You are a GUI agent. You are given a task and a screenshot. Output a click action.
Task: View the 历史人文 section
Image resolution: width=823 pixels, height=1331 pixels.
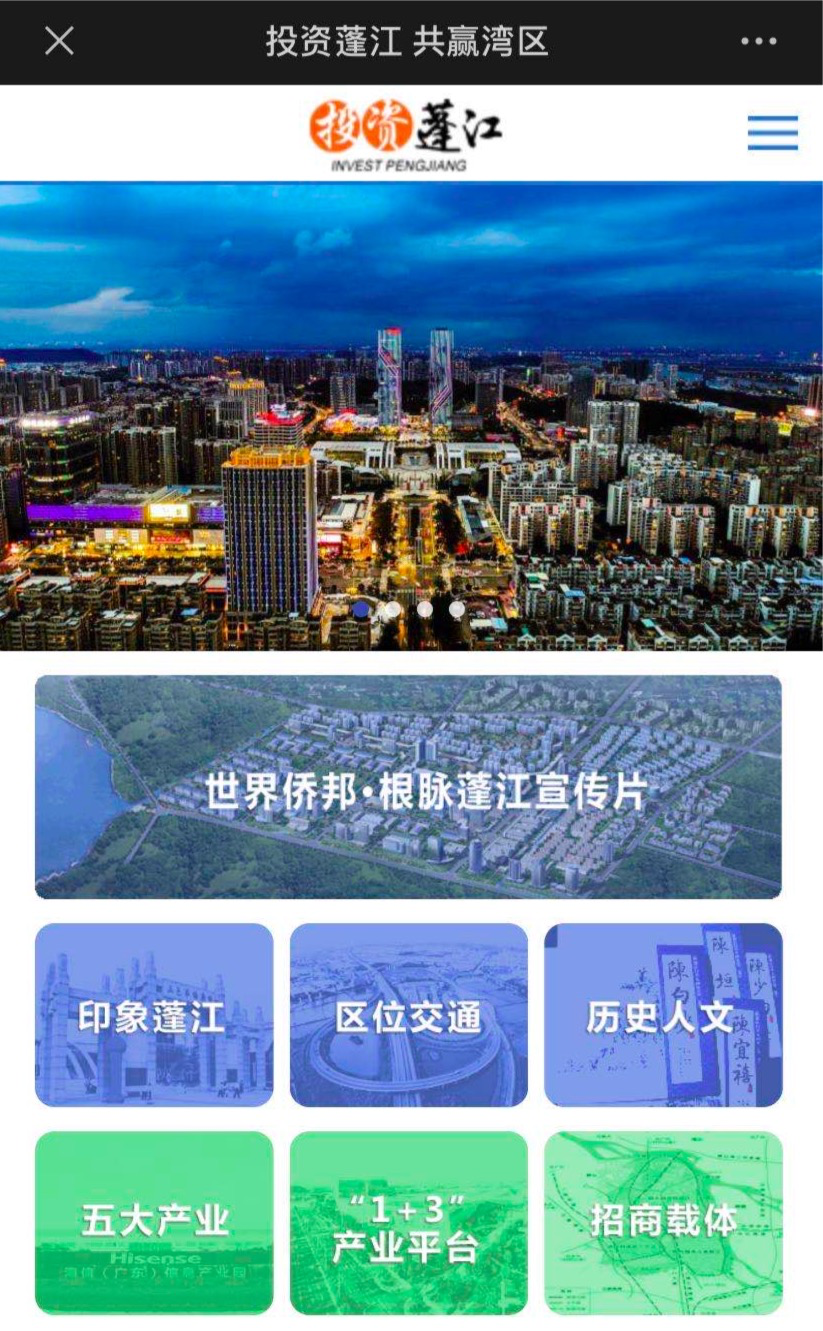pyautogui.click(x=663, y=1014)
